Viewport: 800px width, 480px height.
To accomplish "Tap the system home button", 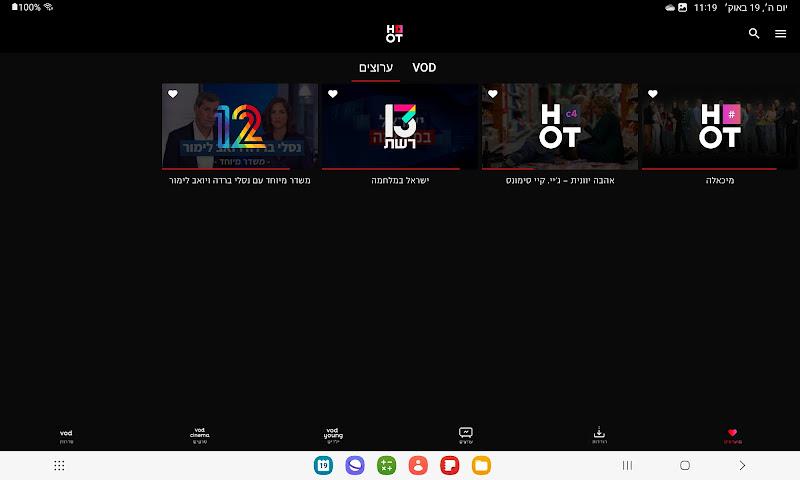I will tap(685, 465).
